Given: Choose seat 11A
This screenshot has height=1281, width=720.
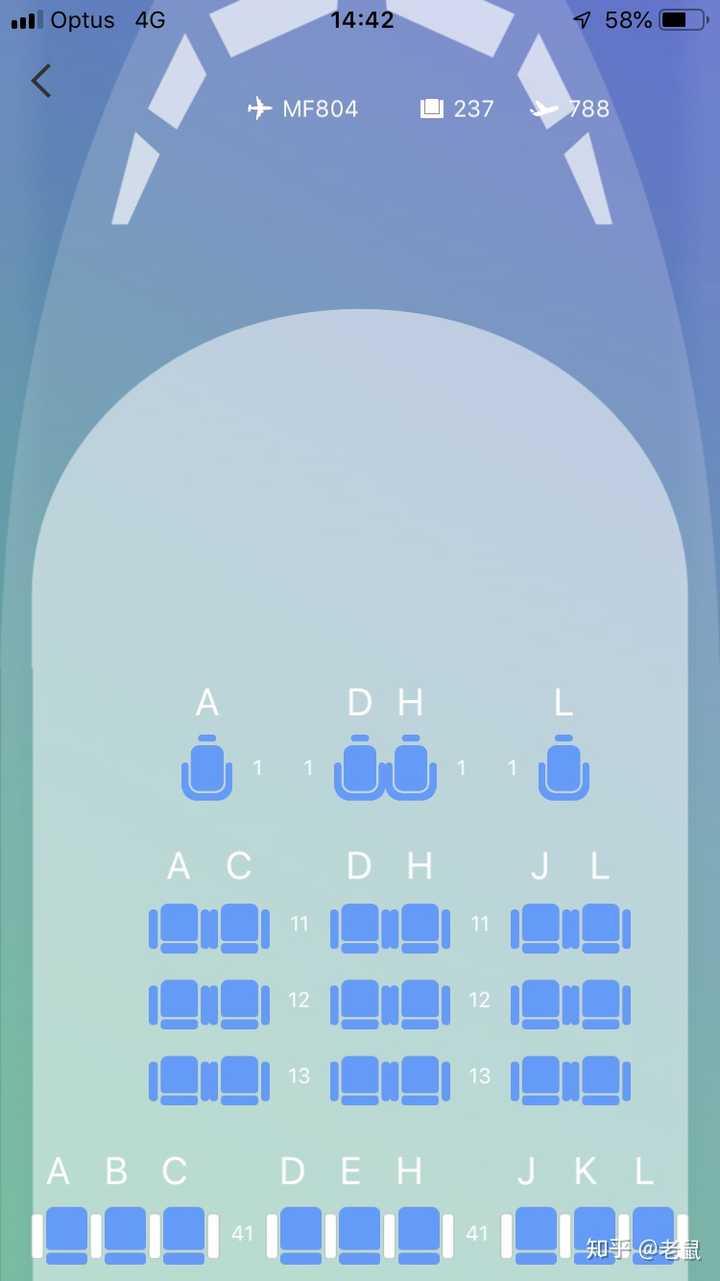Looking at the screenshot, I should click(179, 928).
